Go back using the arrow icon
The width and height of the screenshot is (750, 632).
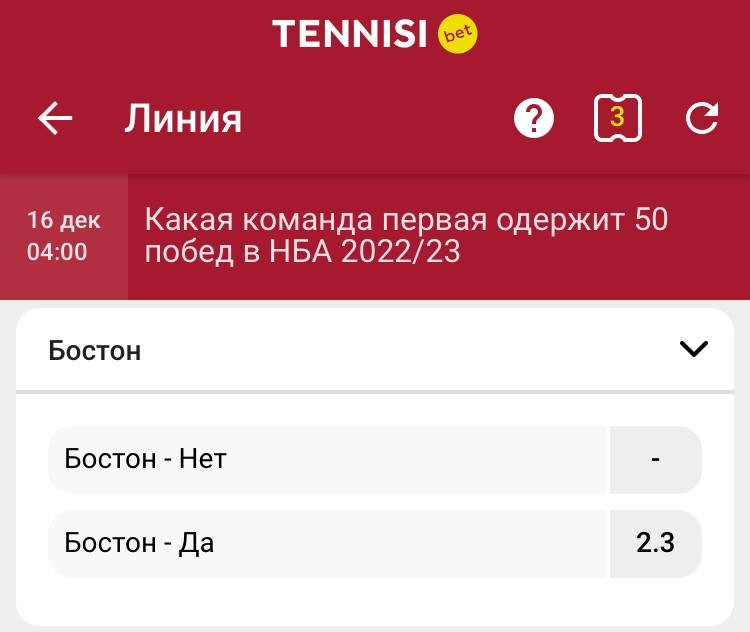(x=56, y=119)
